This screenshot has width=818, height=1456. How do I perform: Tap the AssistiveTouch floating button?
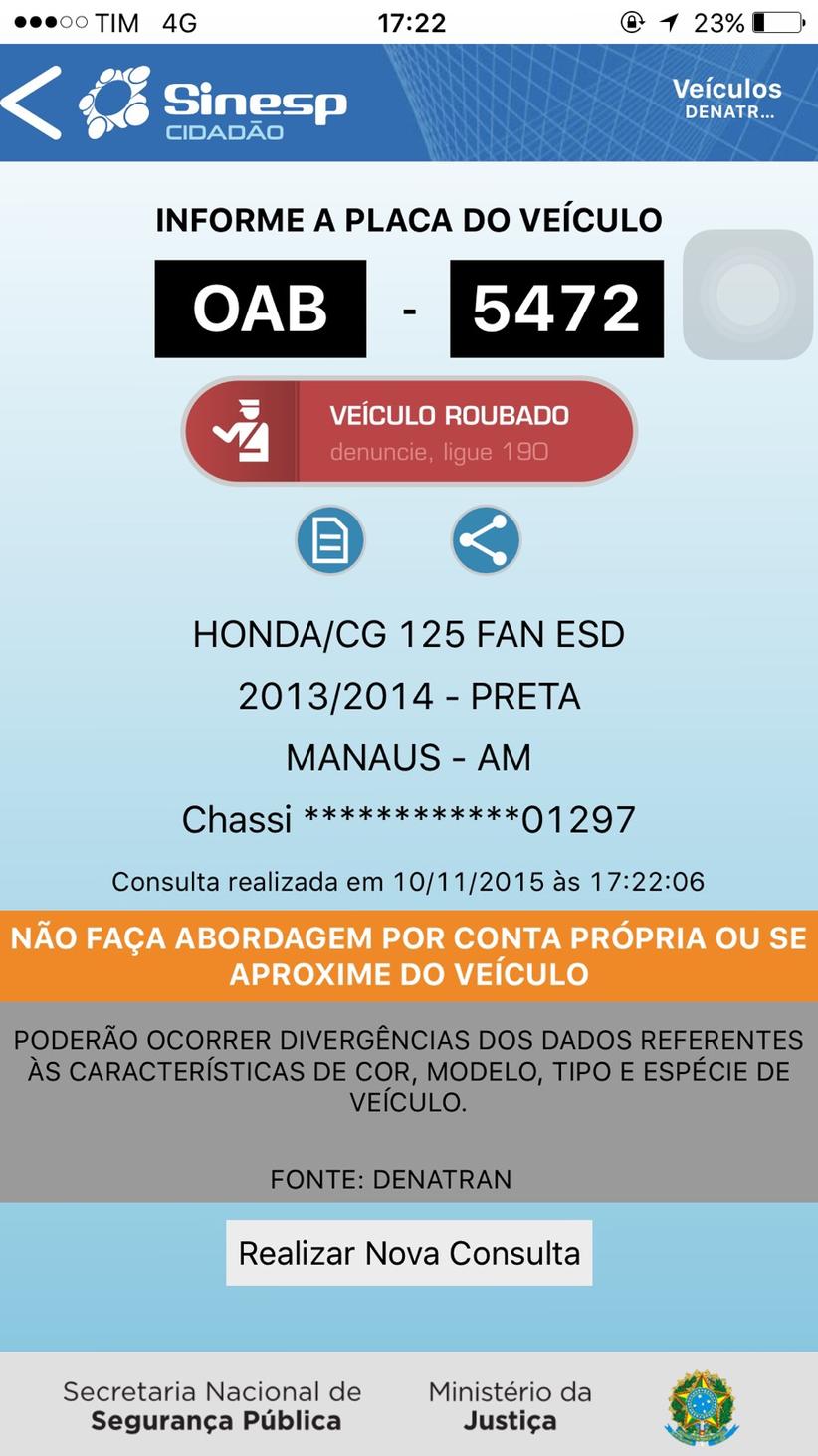click(748, 295)
